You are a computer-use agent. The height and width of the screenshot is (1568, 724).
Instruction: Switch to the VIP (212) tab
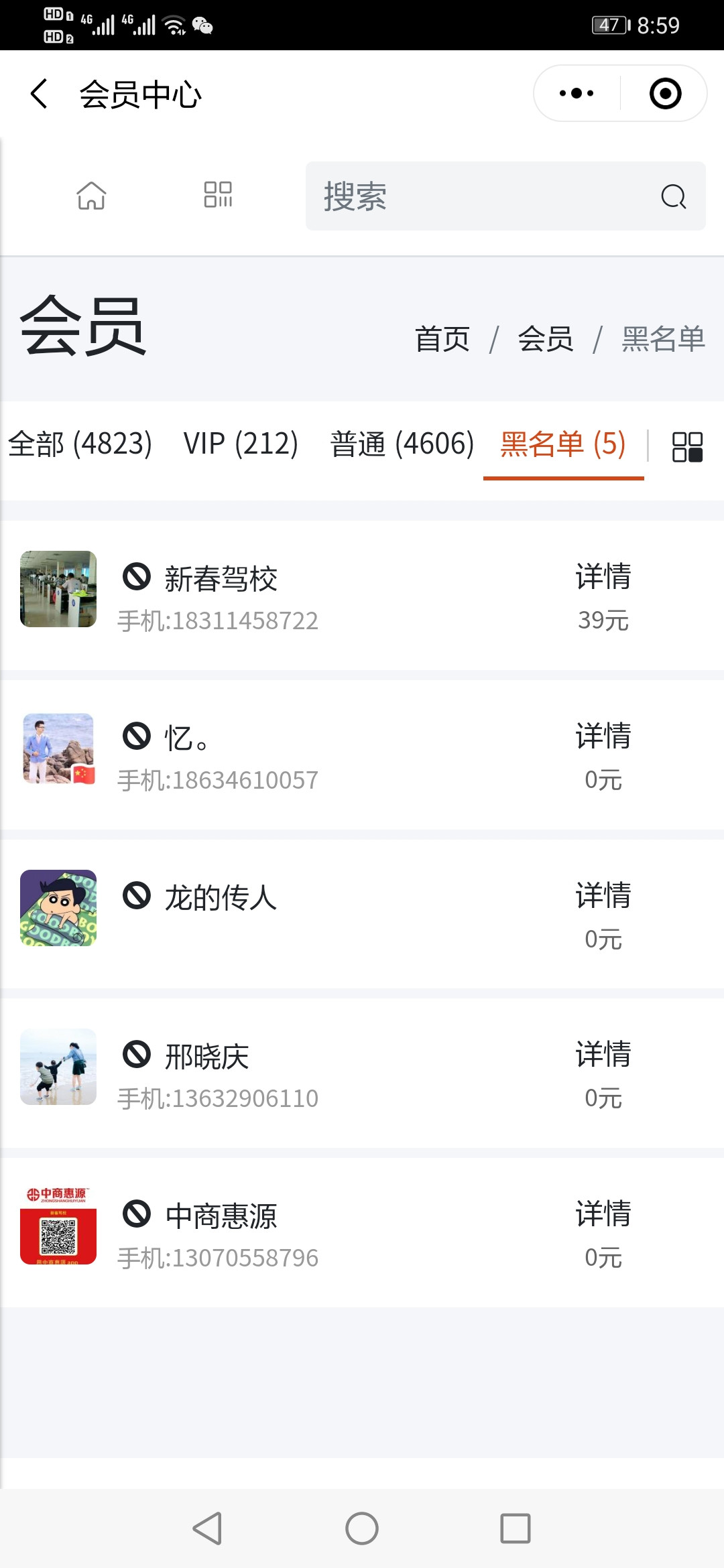click(x=241, y=444)
